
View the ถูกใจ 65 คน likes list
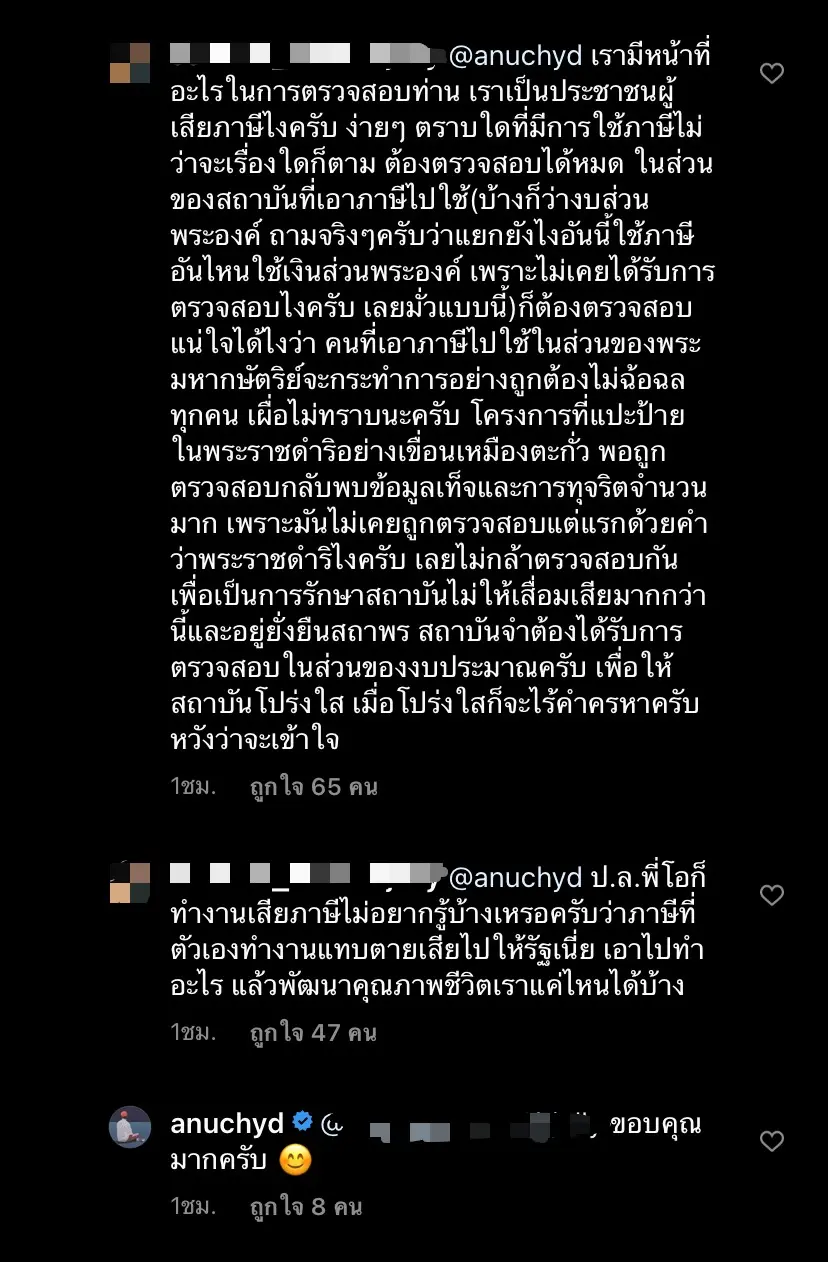click(x=313, y=787)
